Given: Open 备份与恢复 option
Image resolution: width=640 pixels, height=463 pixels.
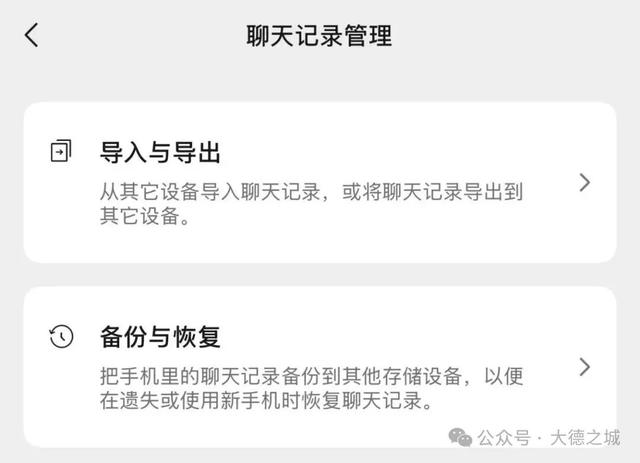Looking at the screenshot, I should click(x=320, y=366).
